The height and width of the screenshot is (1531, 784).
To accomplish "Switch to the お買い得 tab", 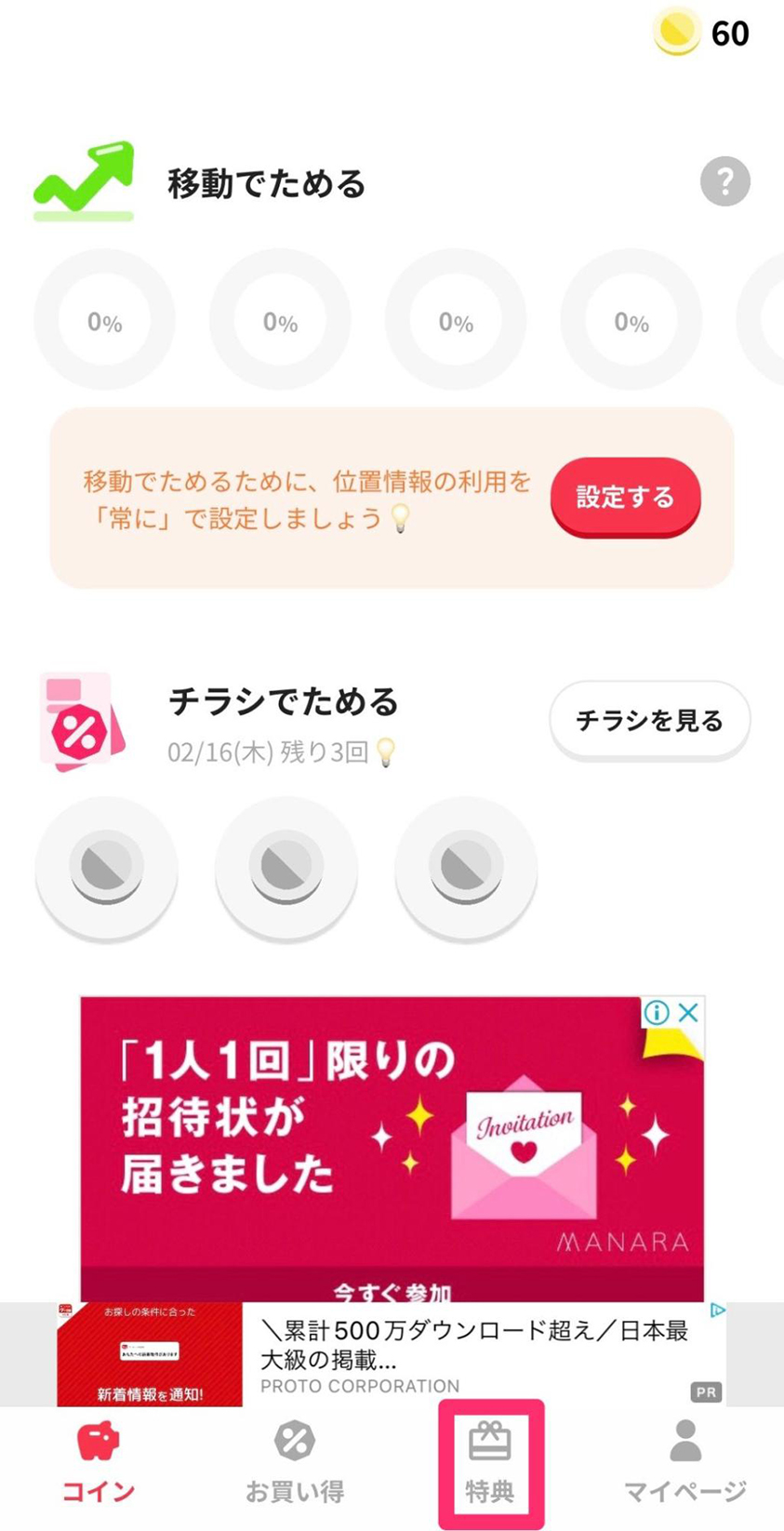I will [294, 1464].
